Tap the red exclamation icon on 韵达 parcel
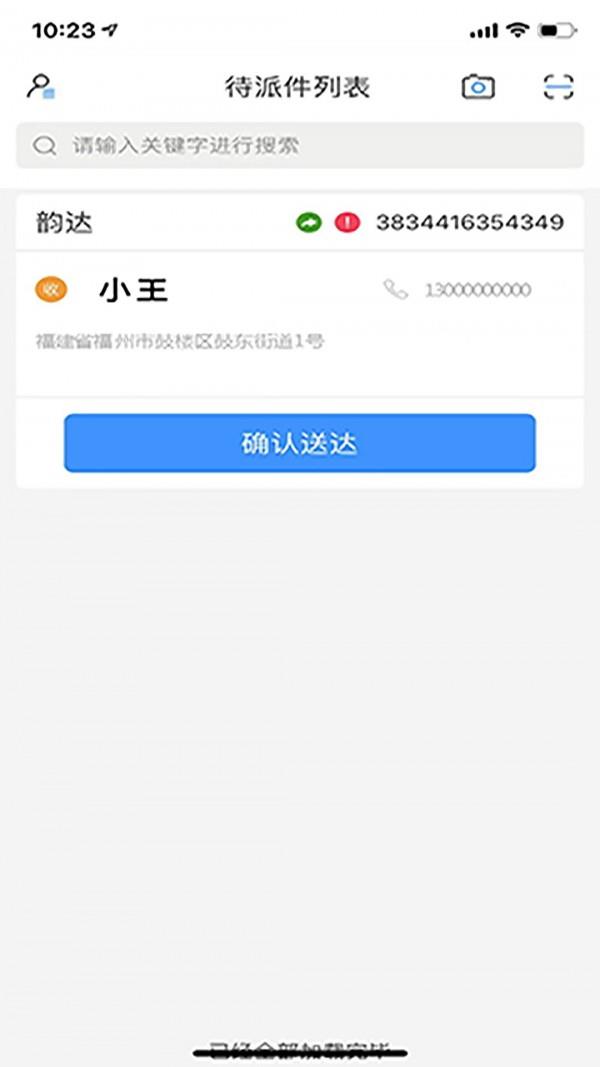Screen dimensions: 600x1067 click(347, 223)
